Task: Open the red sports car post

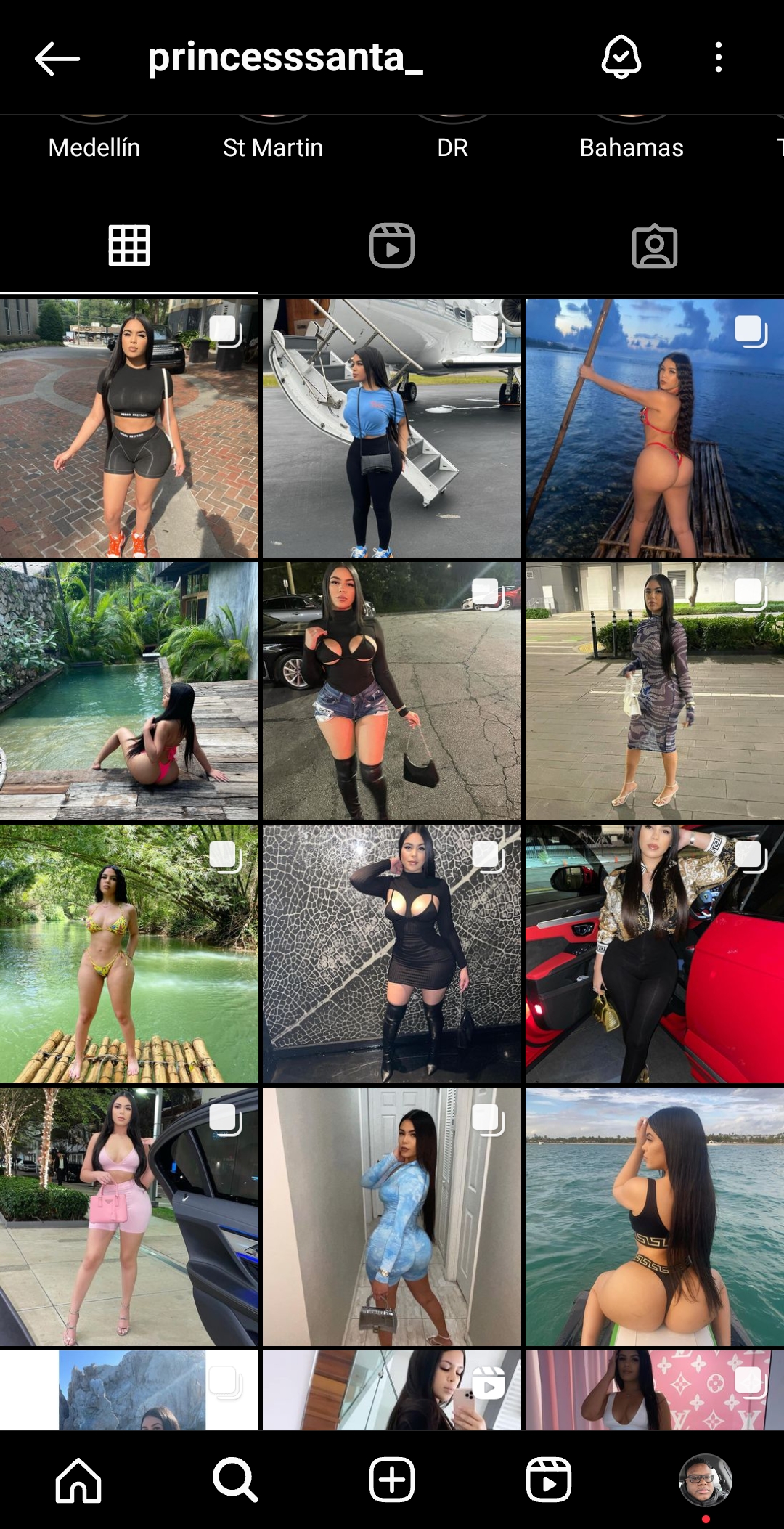Action: tap(654, 953)
